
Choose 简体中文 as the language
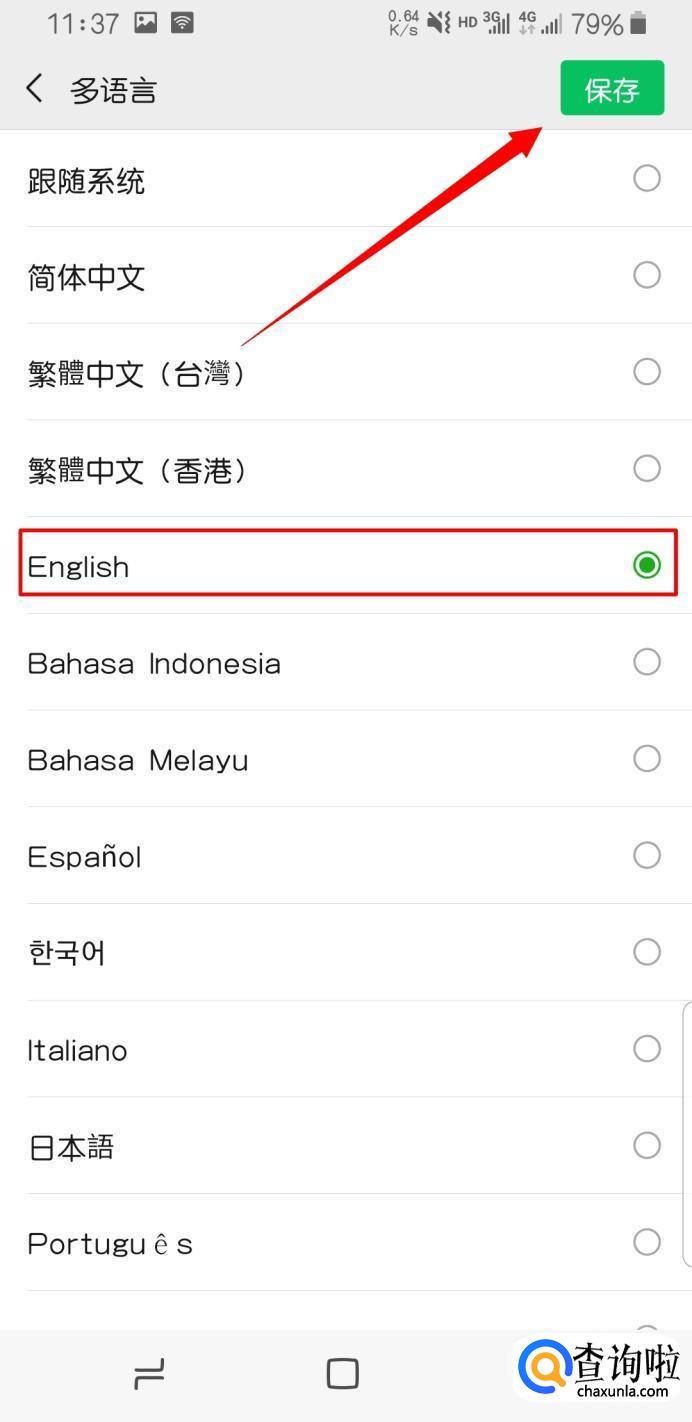[346, 275]
